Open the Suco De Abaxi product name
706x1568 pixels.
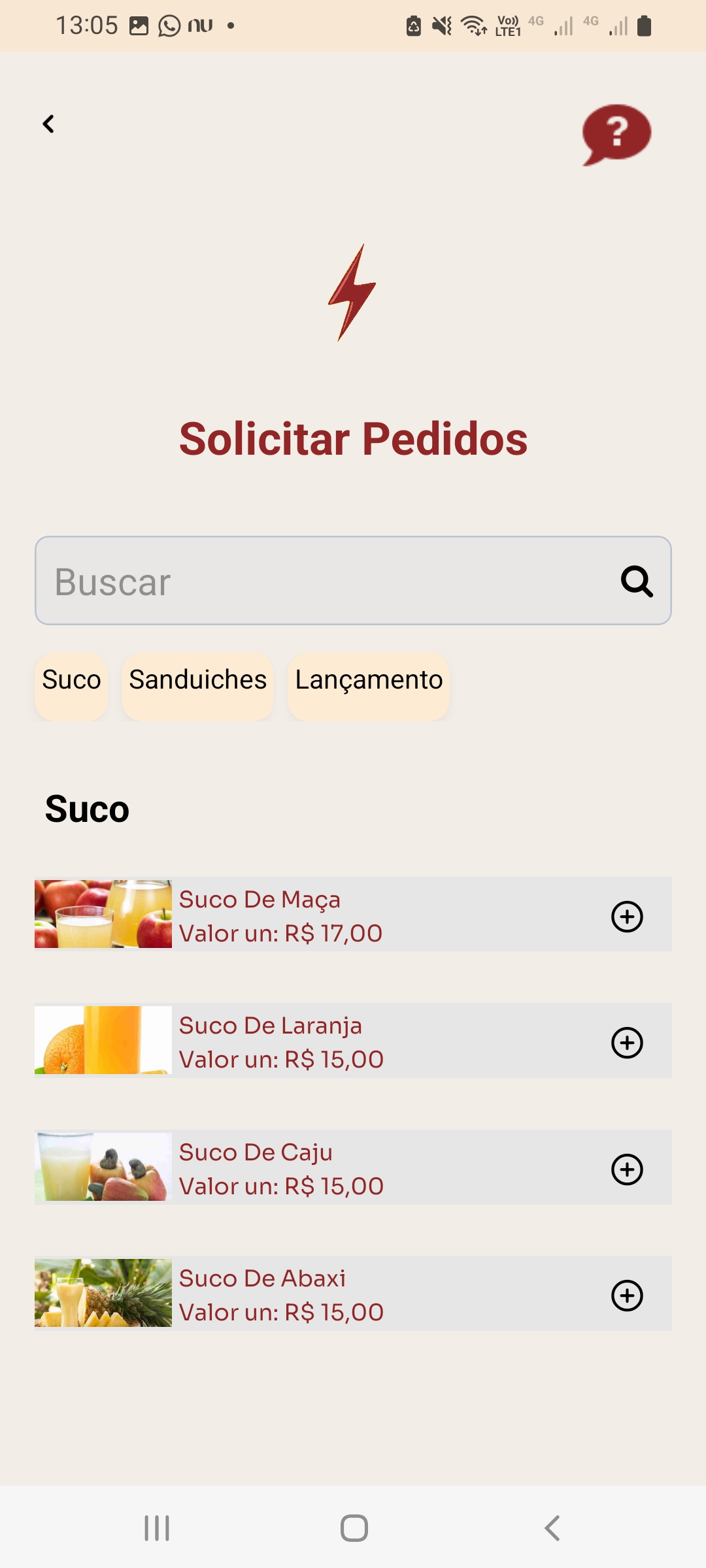pyautogui.click(x=261, y=1279)
